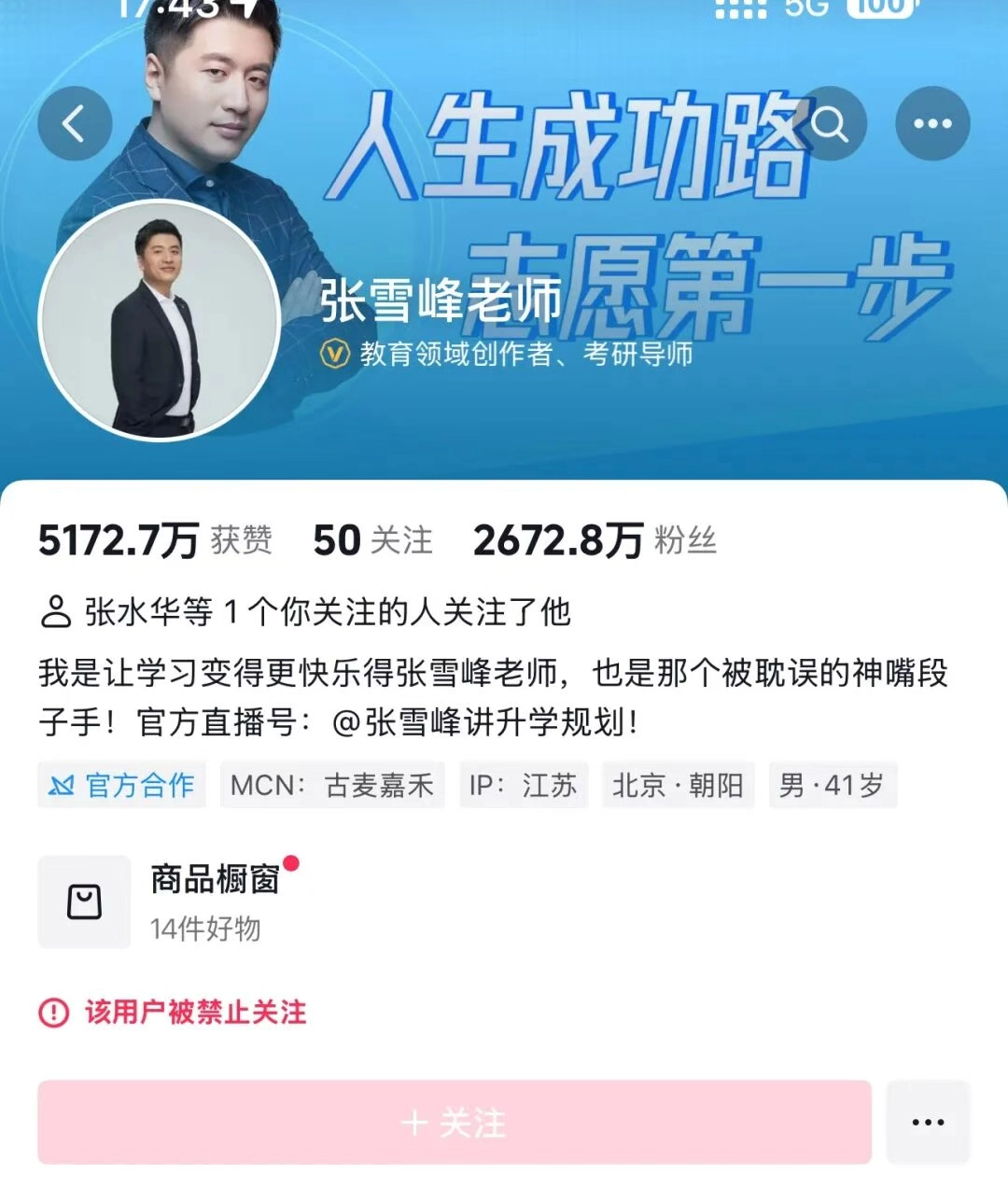Tap the warning icon before 该用户被禁止关注
1008x1202 pixels.
pos(53,1012)
